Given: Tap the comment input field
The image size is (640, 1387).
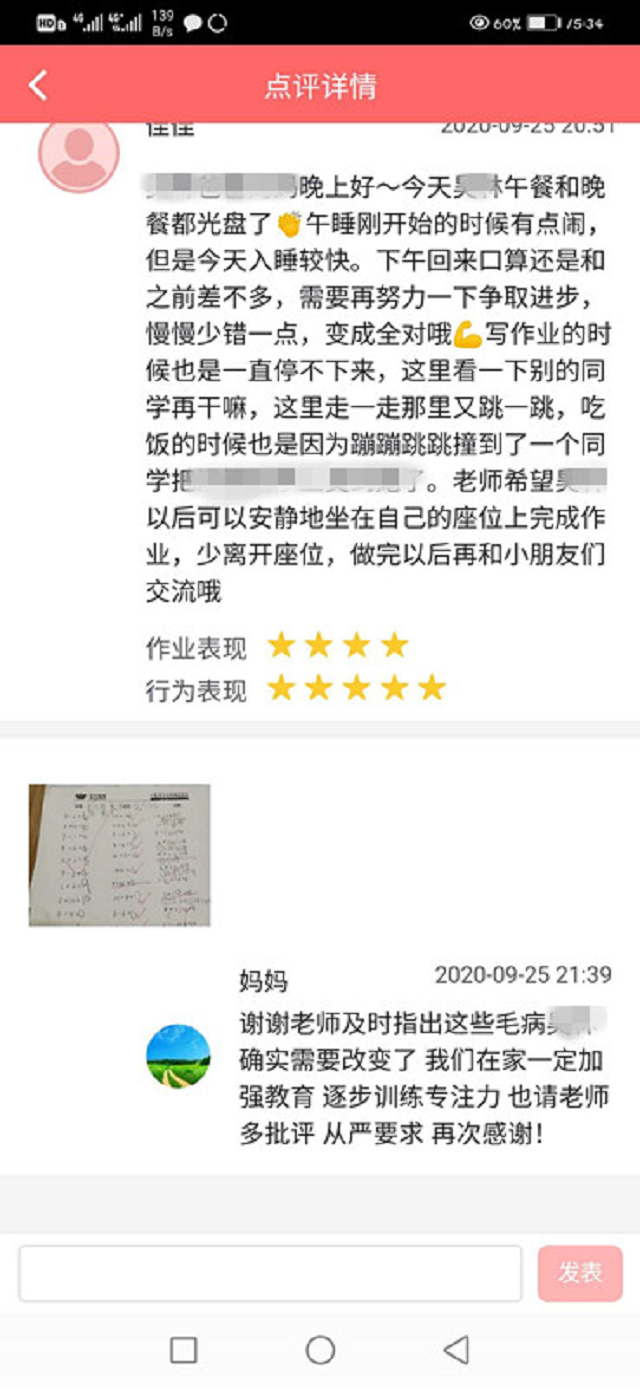Looking at the screenshot, I should tap(270, 1273).
